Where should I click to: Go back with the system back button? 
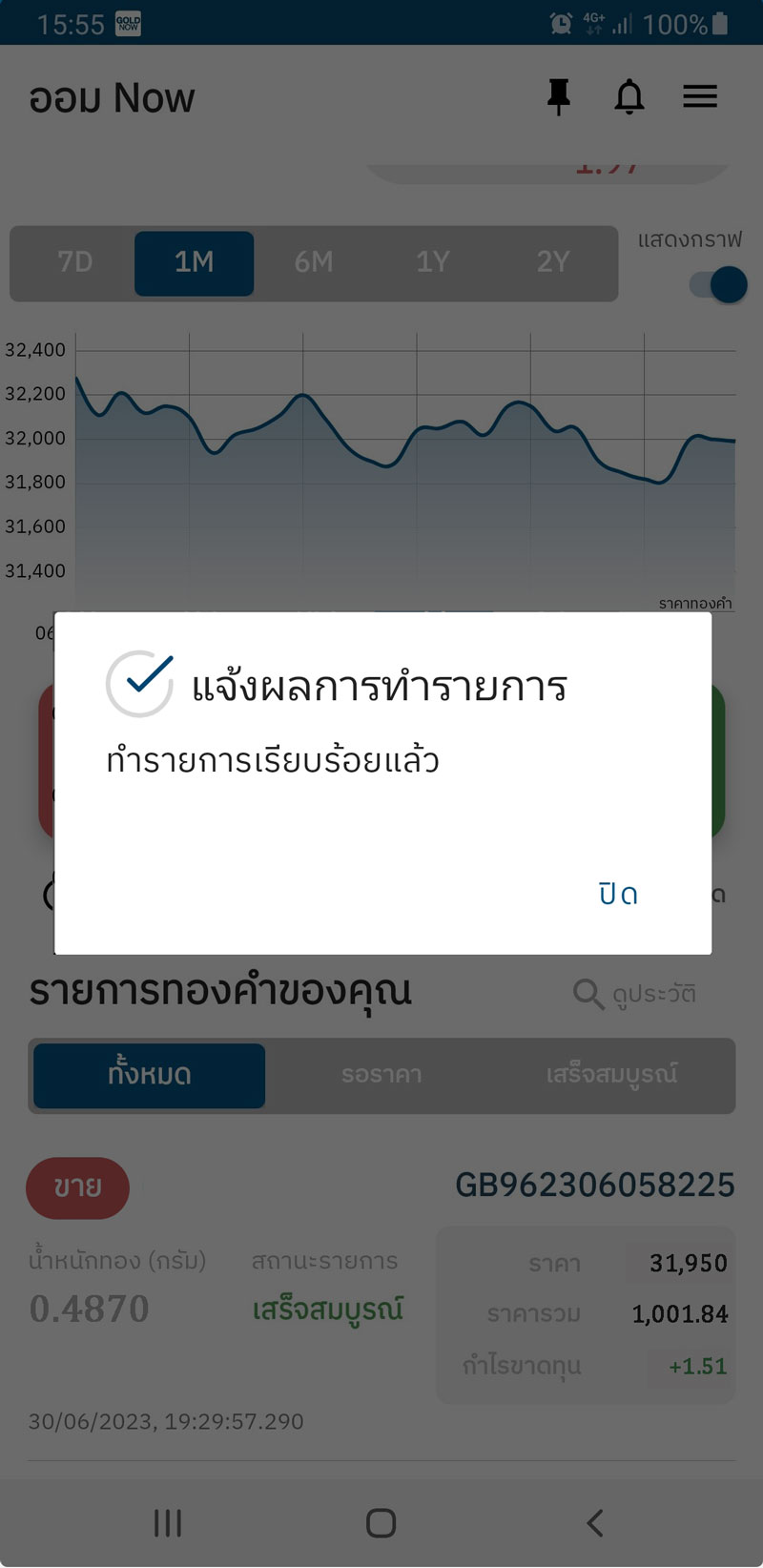click(595, 1523)
